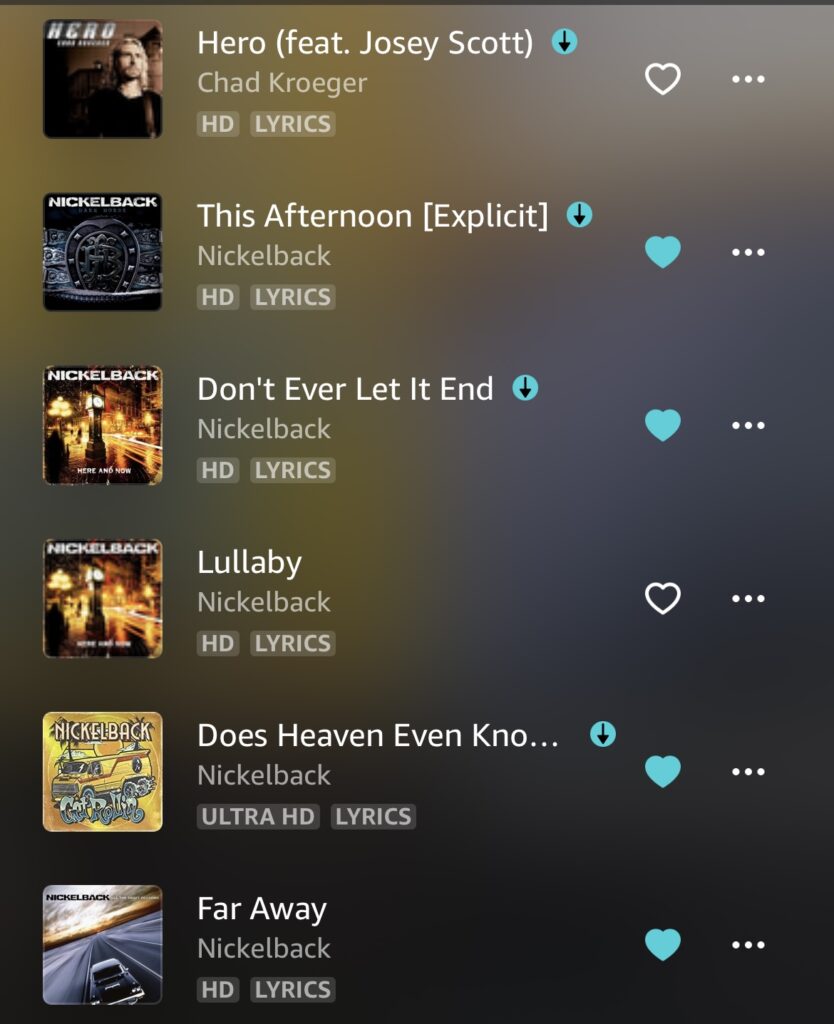834x1024 pixels.
Task: Unlike This Afternoon [Explicit]
Action: (662, 252)
